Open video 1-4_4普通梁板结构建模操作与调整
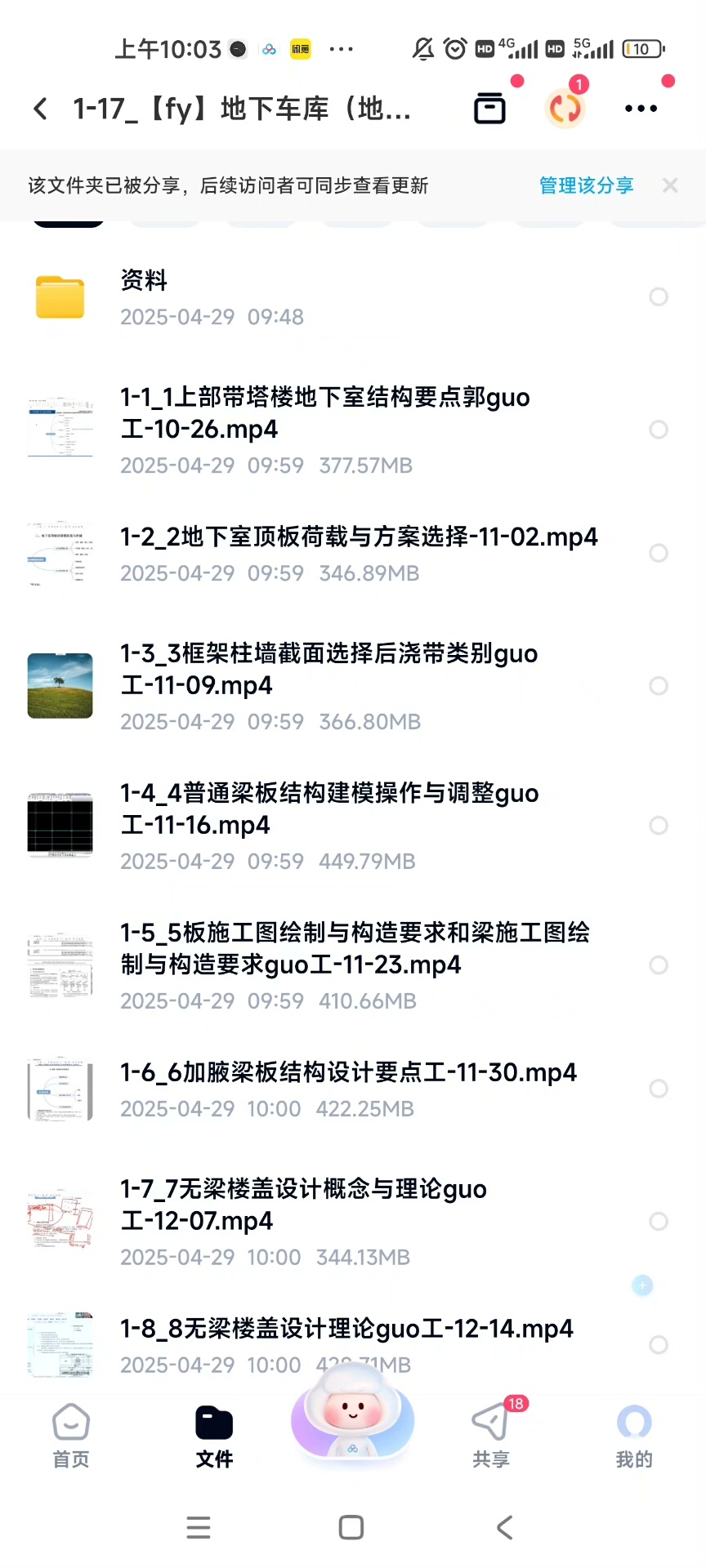Viewport: 706px width, 1568px height. (x=327, y=825)
